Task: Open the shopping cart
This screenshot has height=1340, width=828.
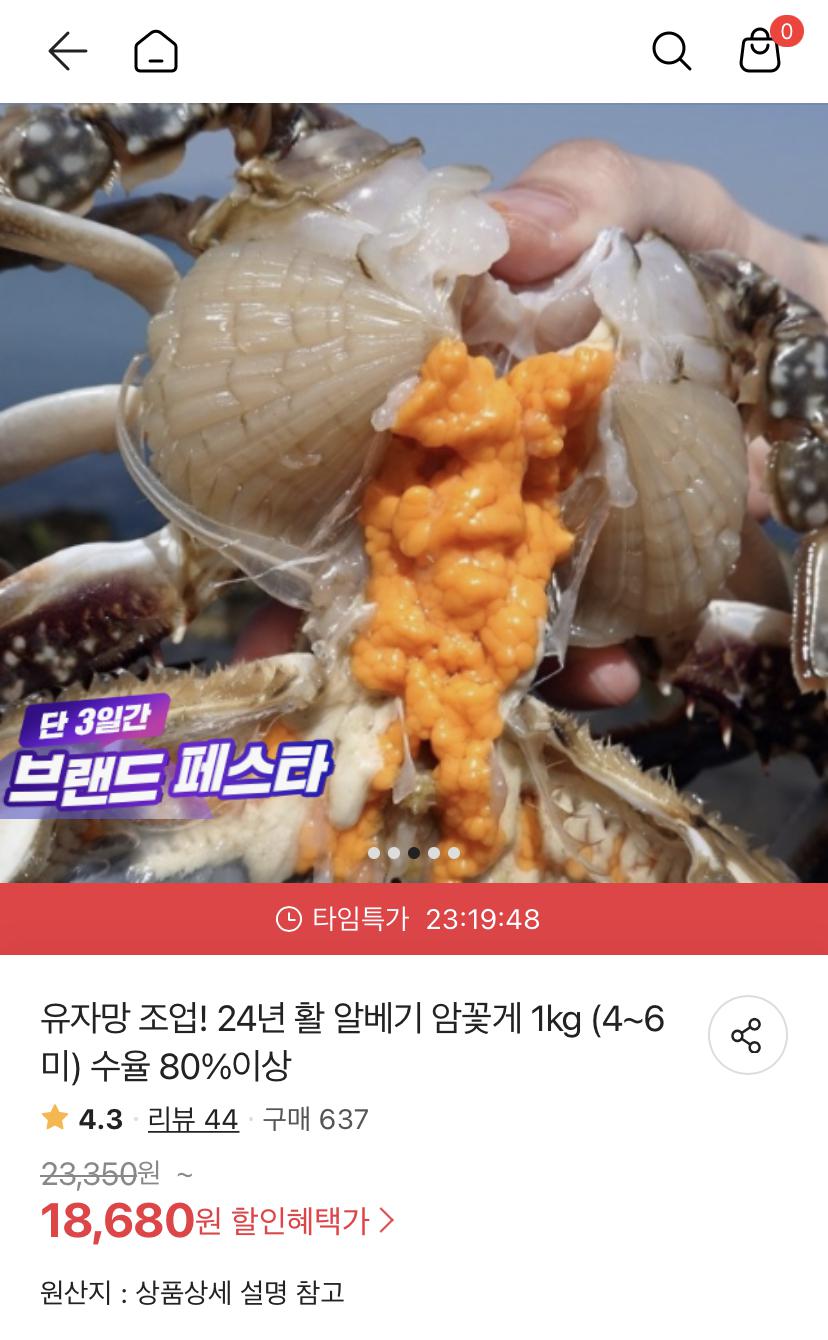Action: pos(761,51)
